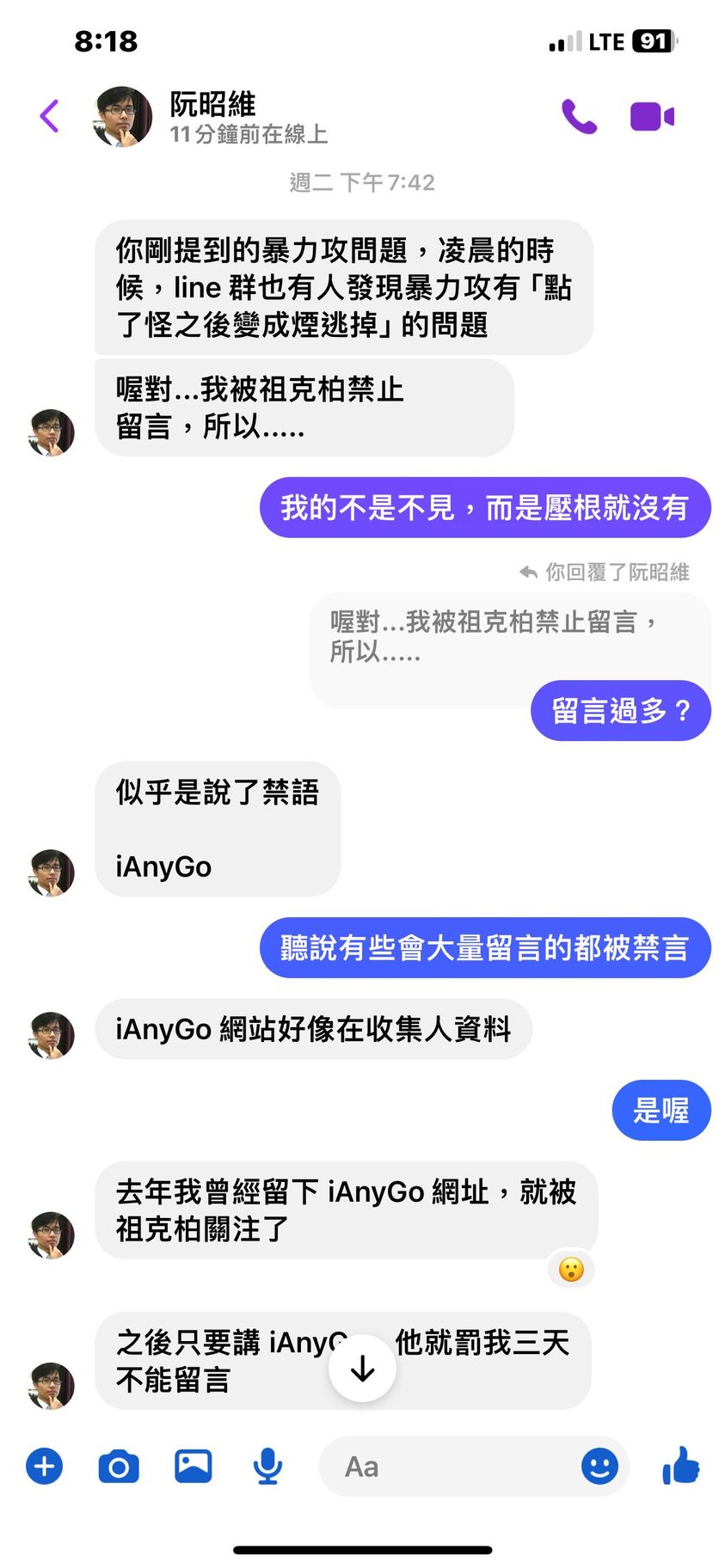This screenshot has height=1568, width=725.
Task: Start a video call with 阮昭維
Action: coord(652,116)
